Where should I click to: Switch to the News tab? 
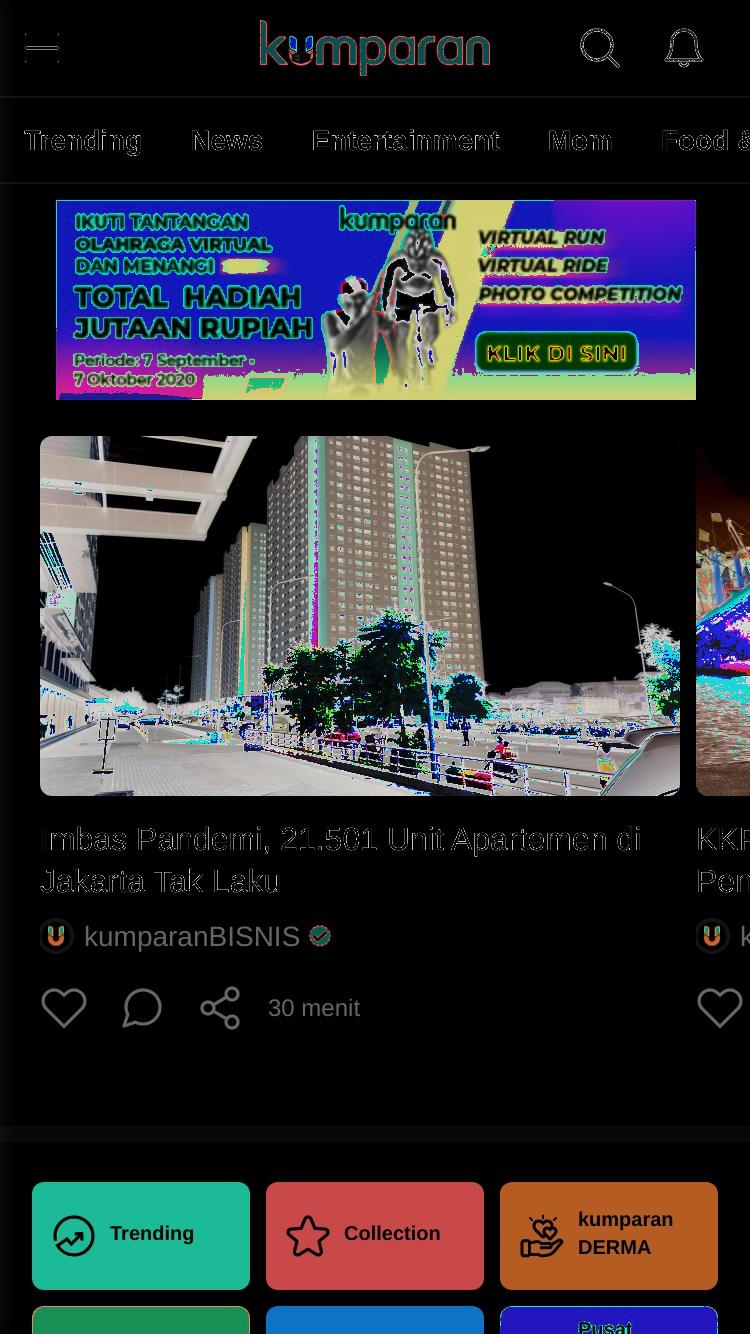(227, 140)
